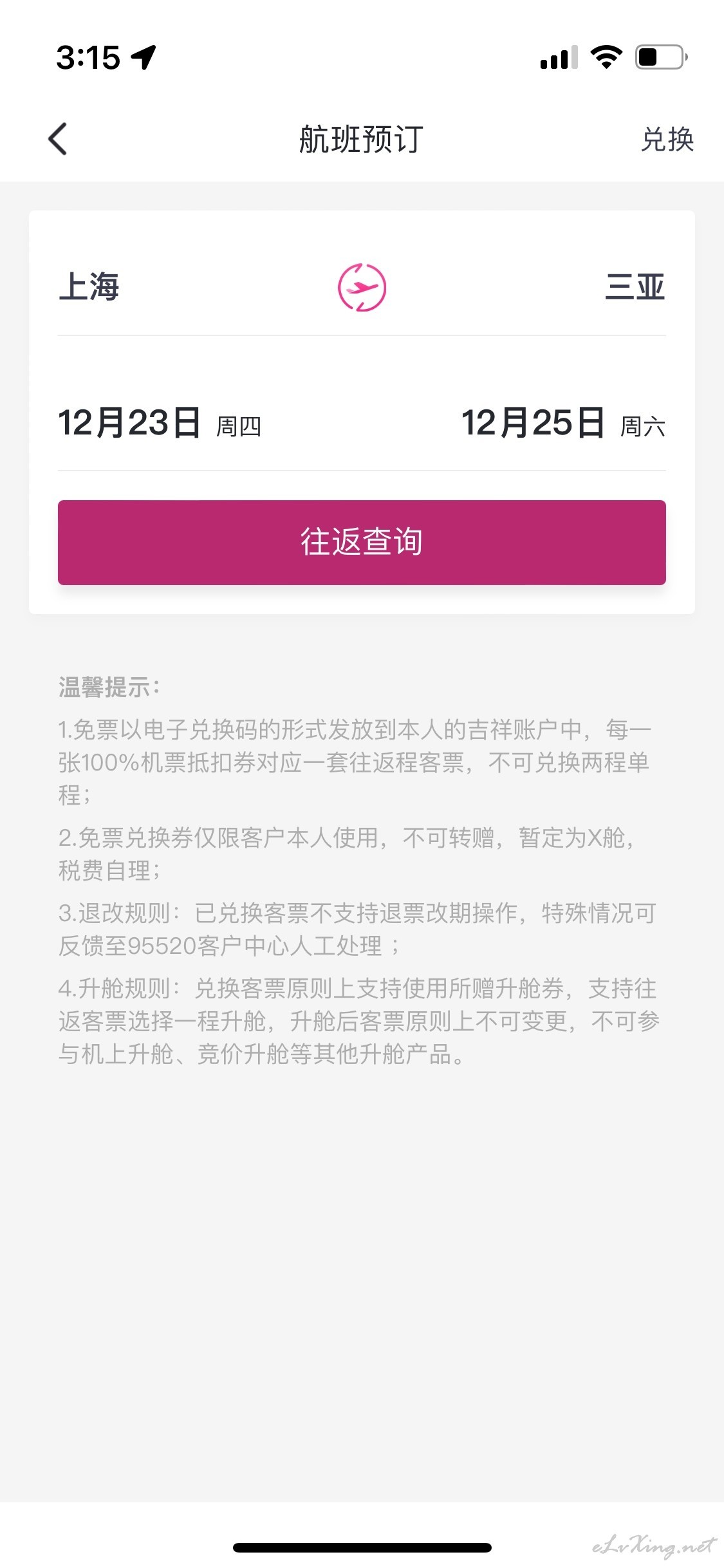
Task: Tap 往返查询 to search flights
Action: pos(362,543)
